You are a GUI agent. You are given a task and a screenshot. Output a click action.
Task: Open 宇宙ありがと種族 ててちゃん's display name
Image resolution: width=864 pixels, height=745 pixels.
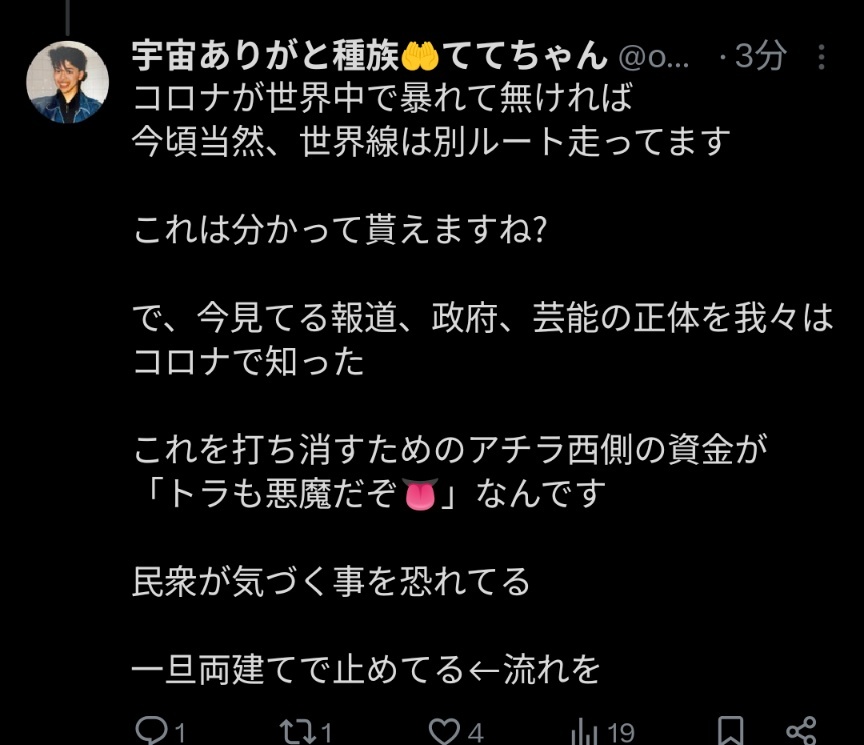click(370, 58)
